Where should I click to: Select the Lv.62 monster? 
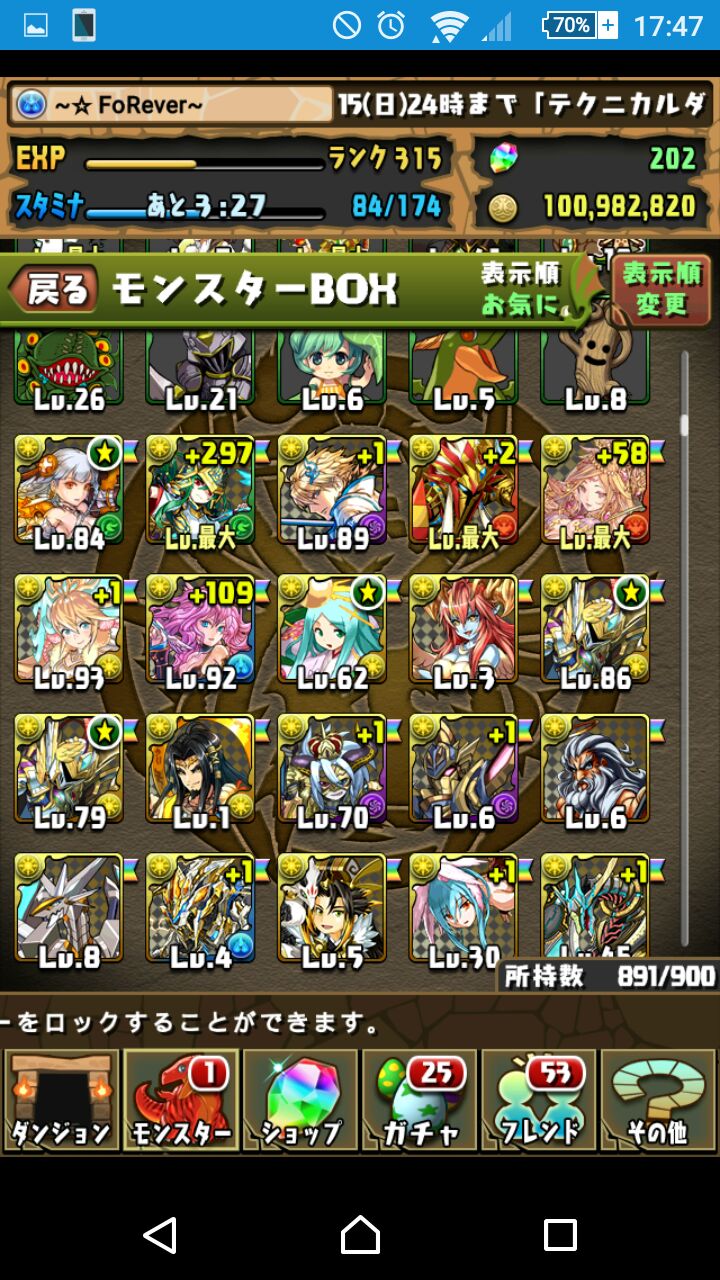click(x=332, y=630)
